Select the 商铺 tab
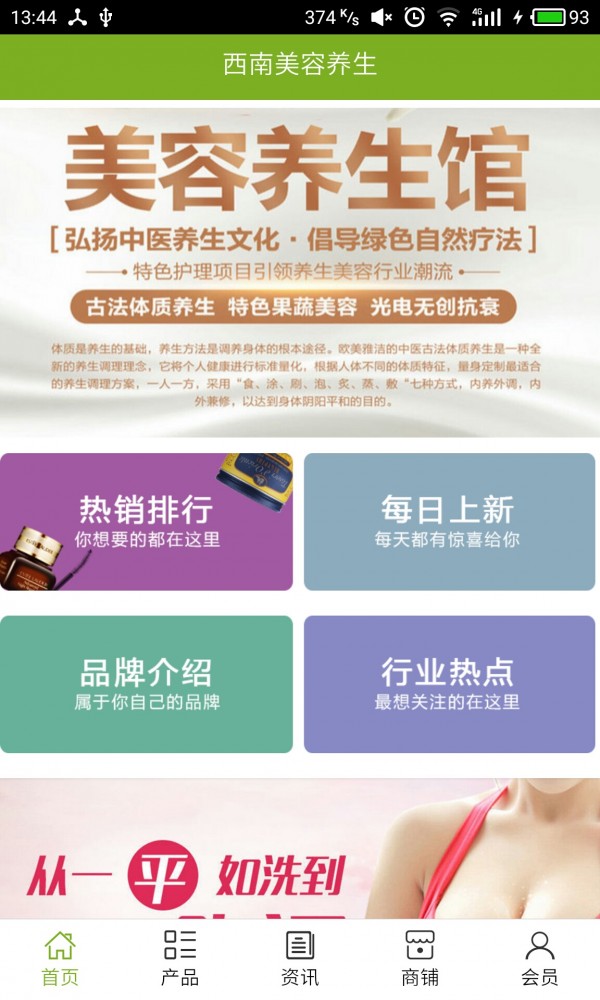Viewport: 600px width, 1000px height. point(420,958)
